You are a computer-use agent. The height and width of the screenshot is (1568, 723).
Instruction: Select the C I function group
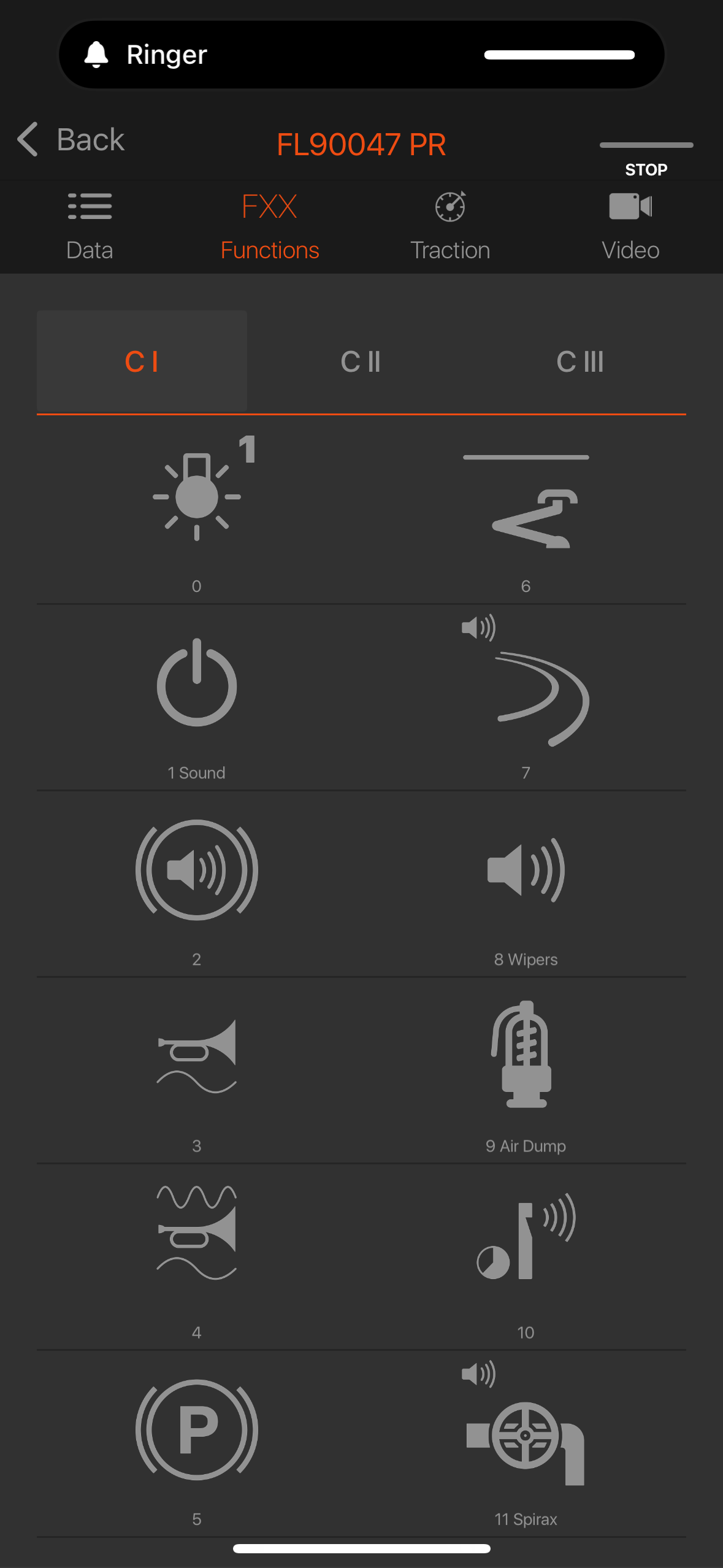pyautogui.click(x=142, y=361)
